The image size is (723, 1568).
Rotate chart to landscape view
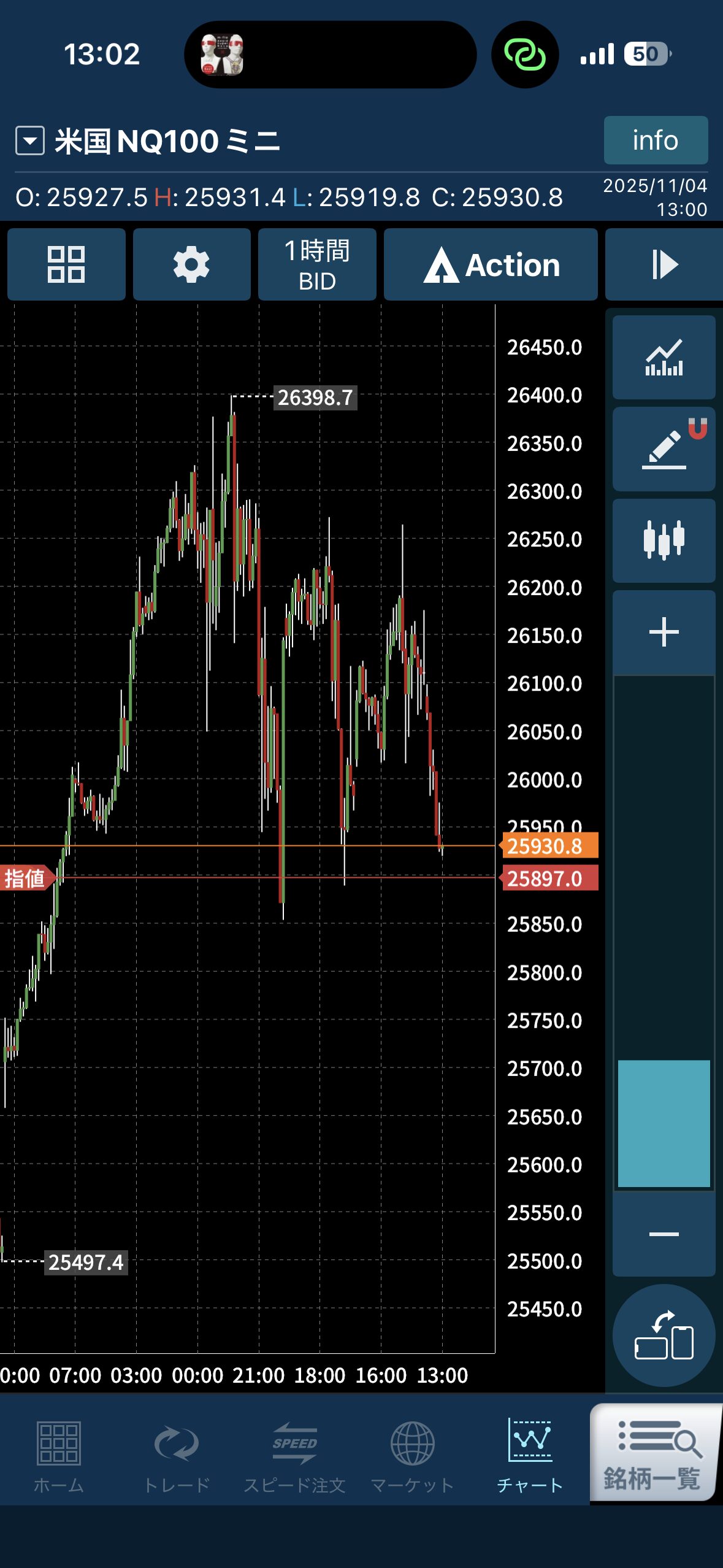pos(664,1335)
